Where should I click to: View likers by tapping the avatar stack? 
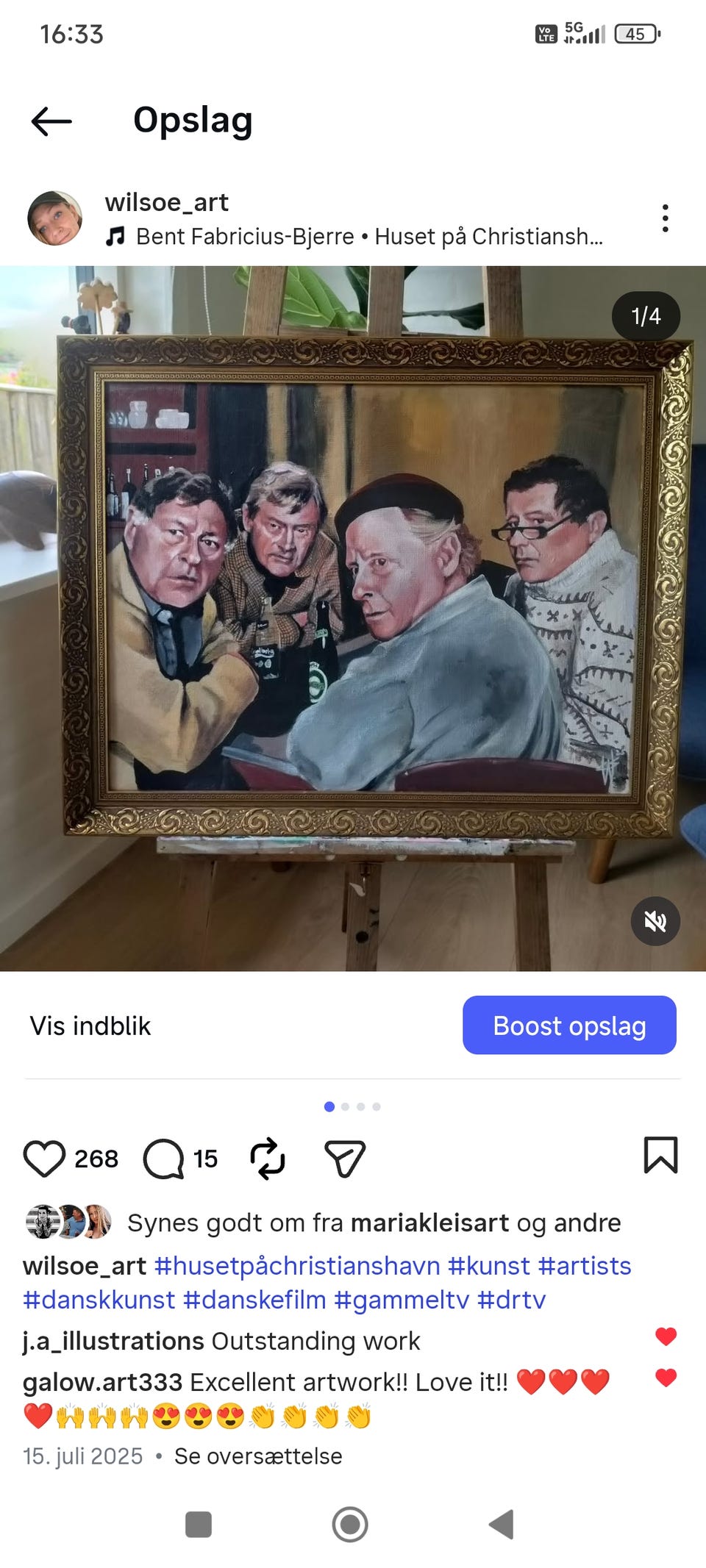click(68, 1222)
